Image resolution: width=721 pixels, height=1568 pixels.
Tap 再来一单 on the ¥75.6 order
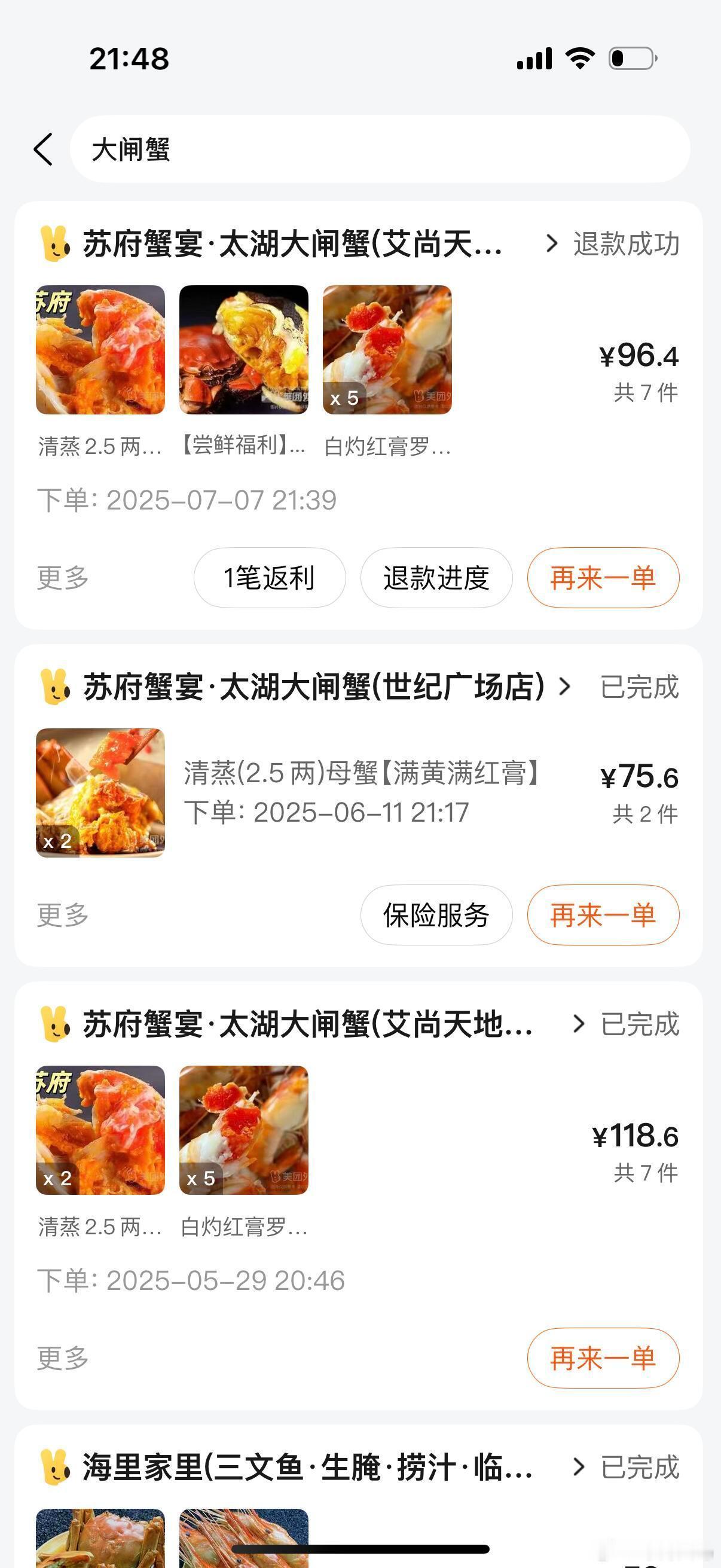603,915
